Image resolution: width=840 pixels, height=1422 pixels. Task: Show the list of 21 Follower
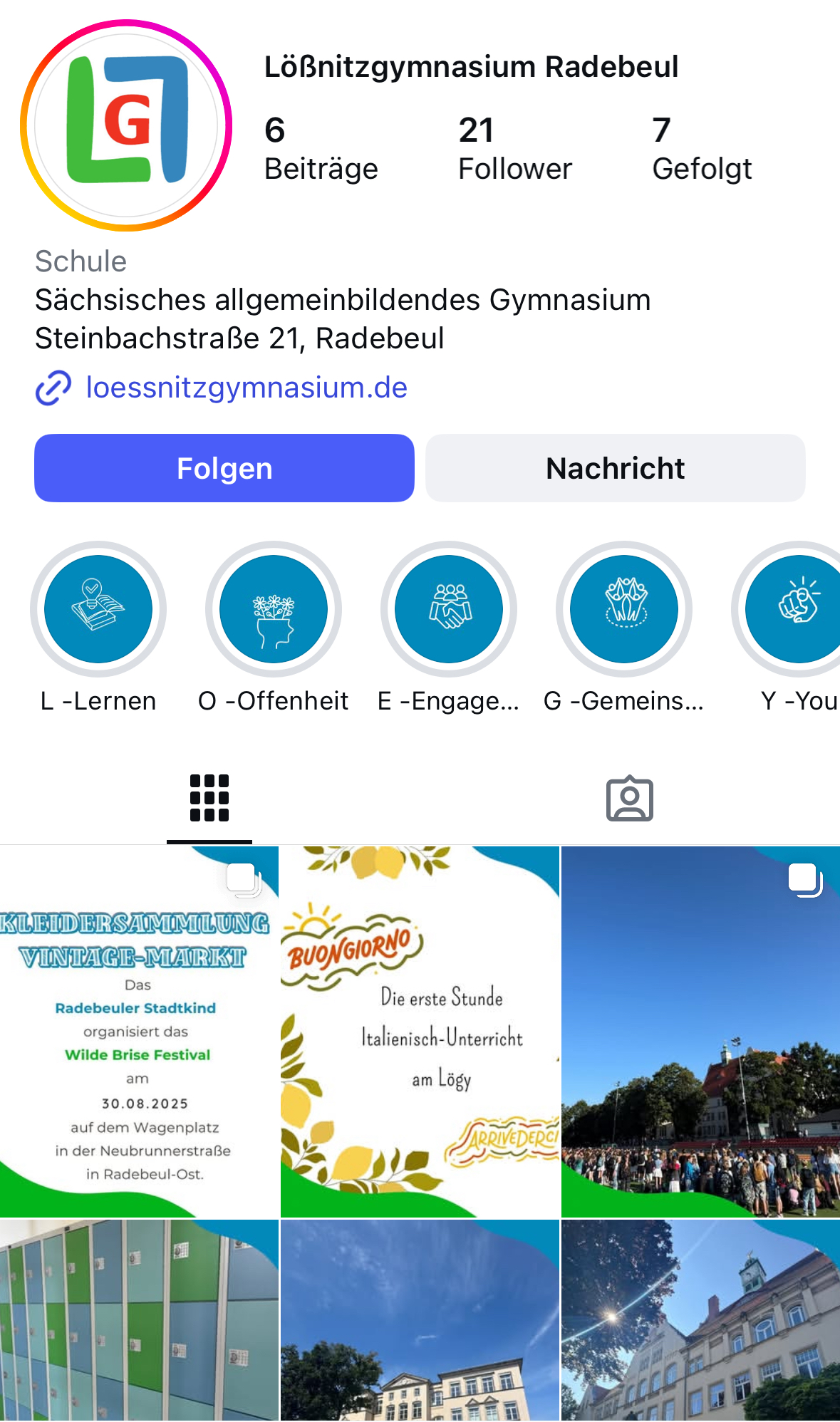(x=514, y=150)
